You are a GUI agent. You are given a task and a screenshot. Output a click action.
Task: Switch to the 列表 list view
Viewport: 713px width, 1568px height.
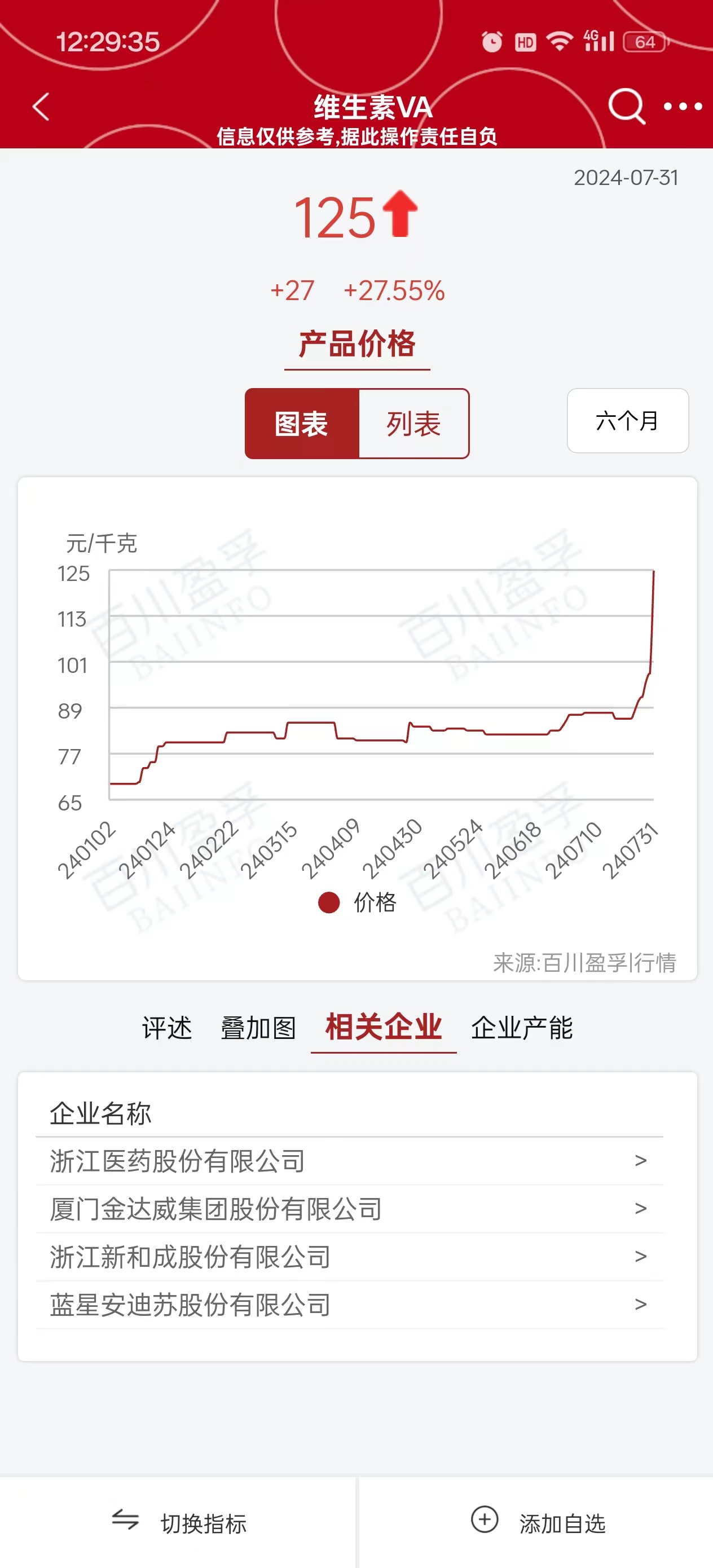click(414, 423)
